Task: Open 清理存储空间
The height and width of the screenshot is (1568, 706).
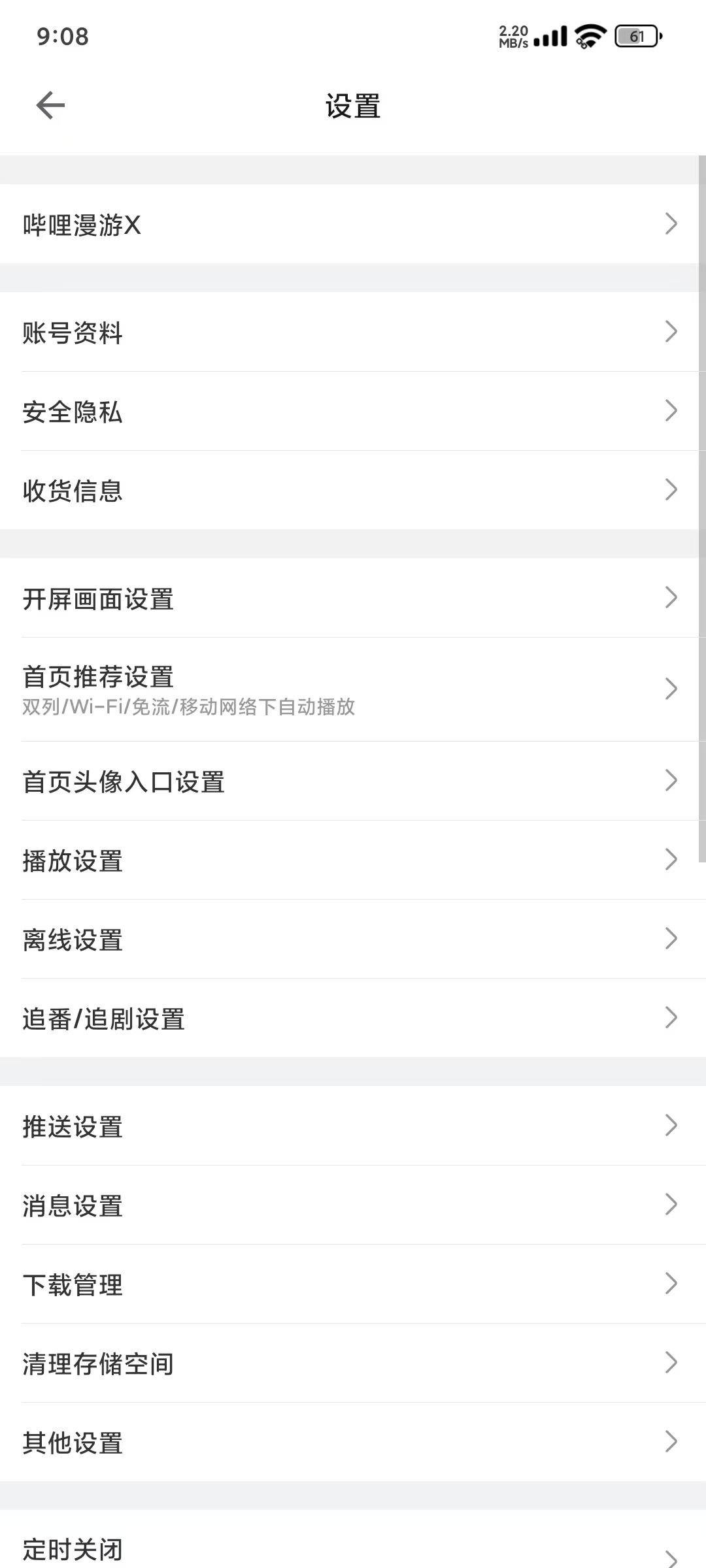Action: coord(353,1363)
